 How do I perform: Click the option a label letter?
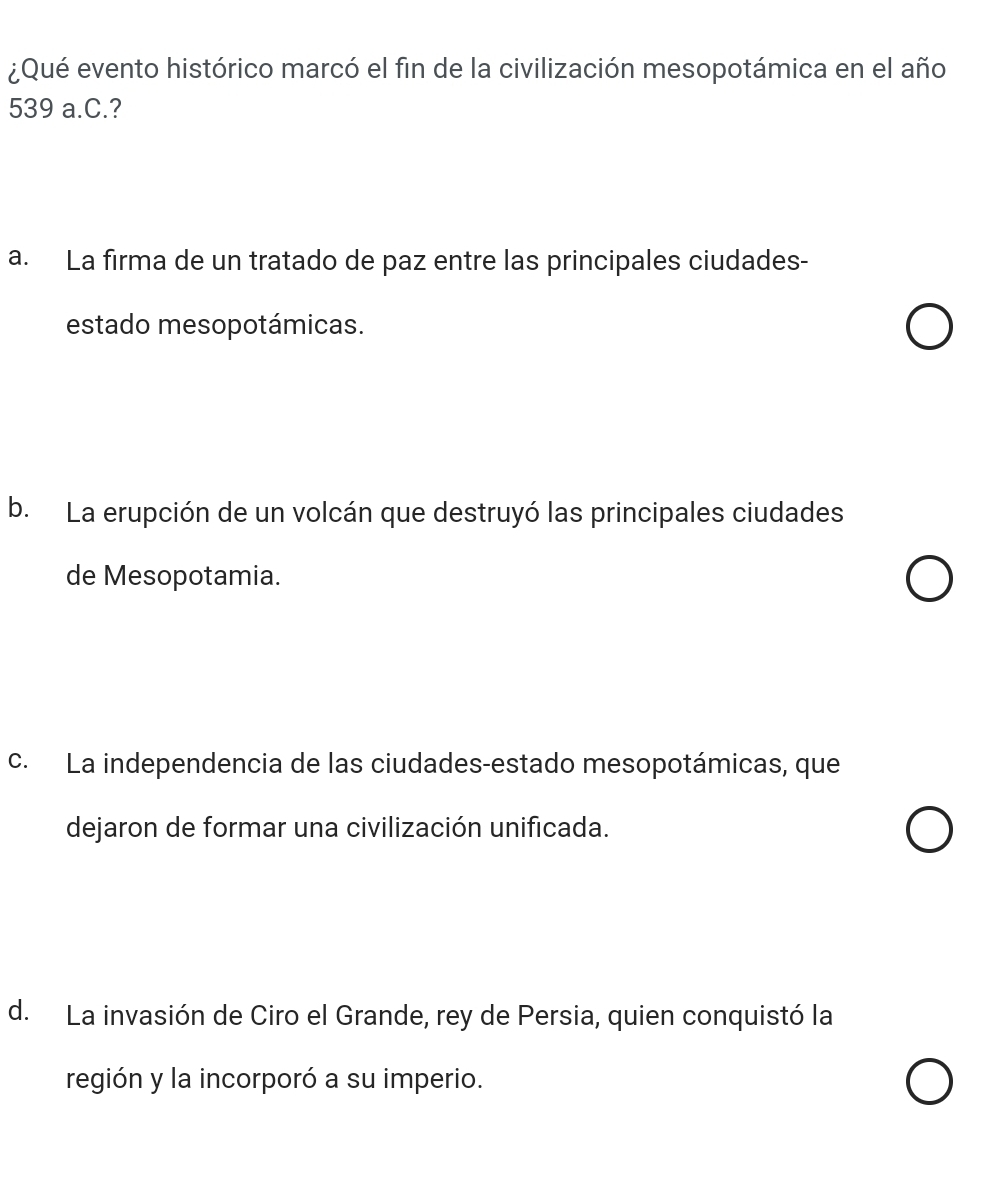pos(17,256)
